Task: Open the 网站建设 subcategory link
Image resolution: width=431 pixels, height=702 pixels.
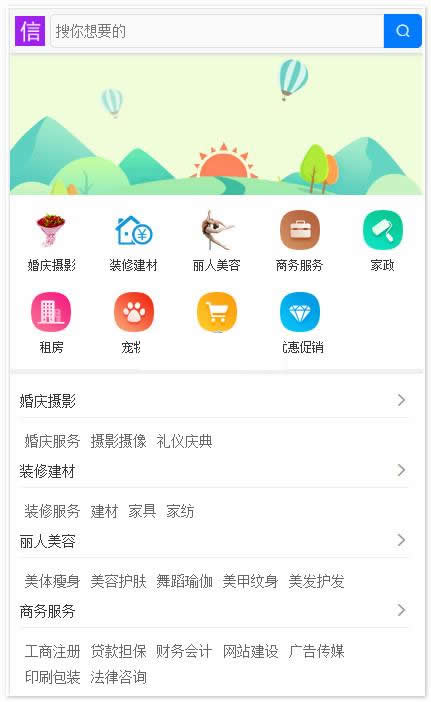Action: 250,651
